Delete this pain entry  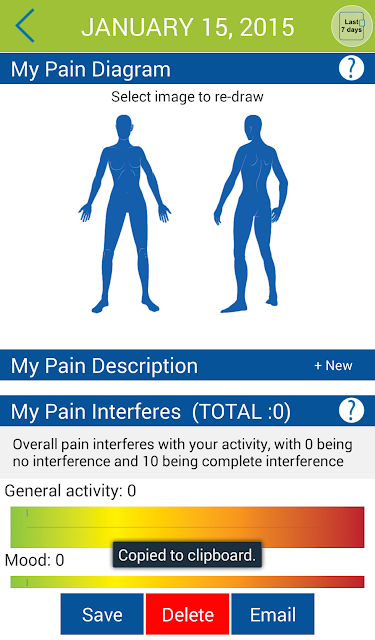pos(187,614)
